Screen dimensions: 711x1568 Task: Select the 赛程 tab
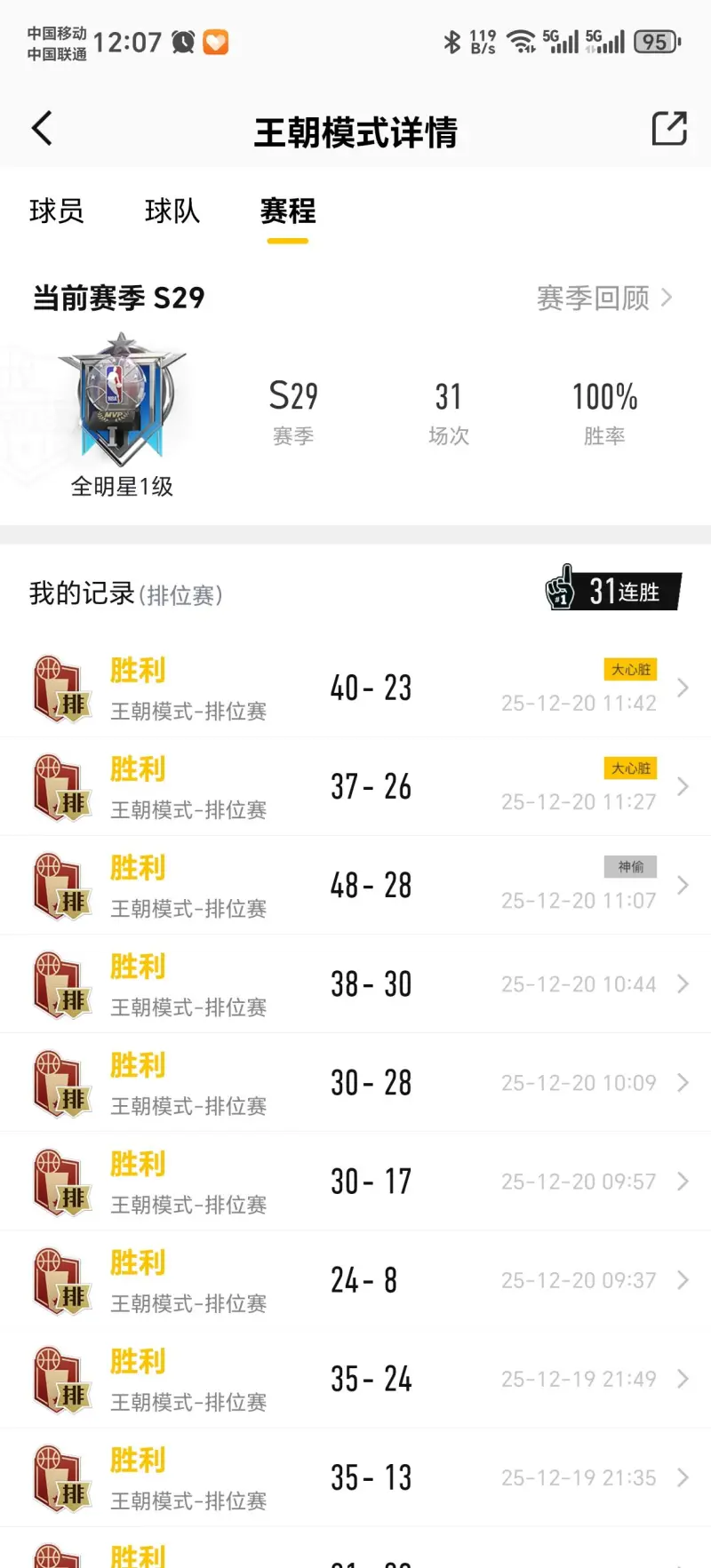(287, 211)
